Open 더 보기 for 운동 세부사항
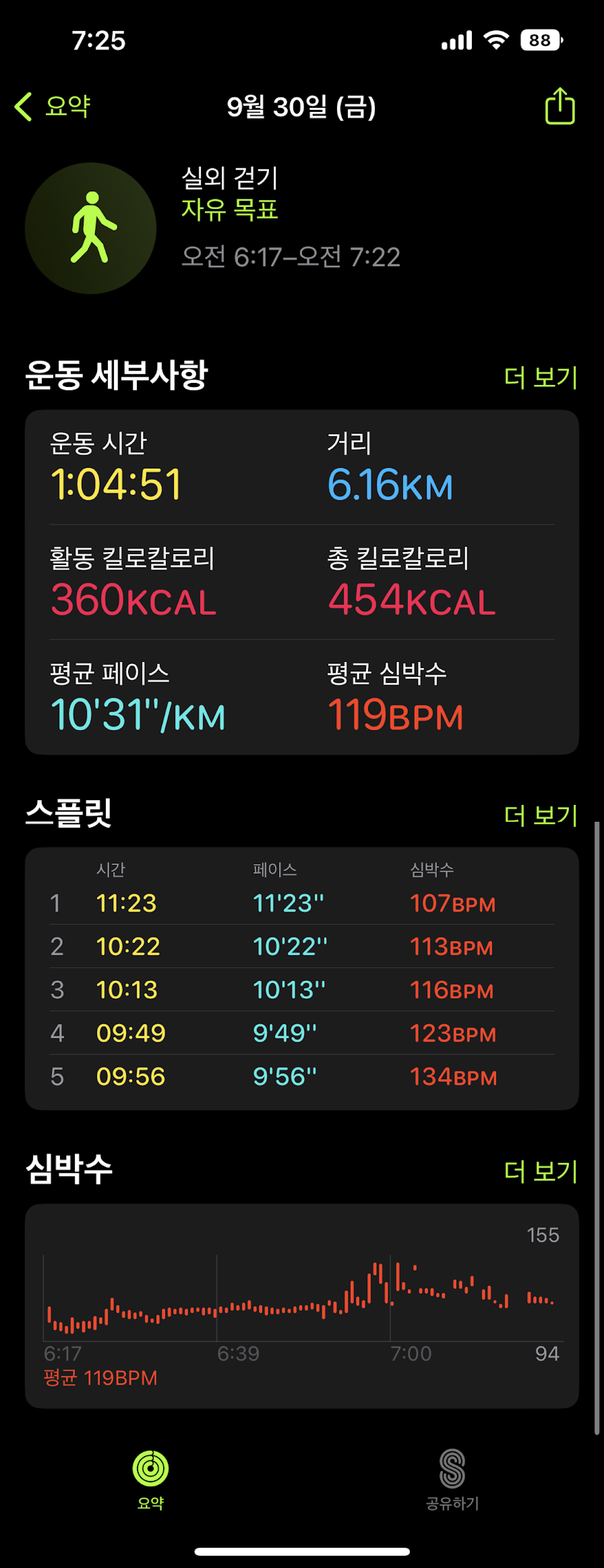Screen dimensions: 604x1568 (x=540, y=378)
